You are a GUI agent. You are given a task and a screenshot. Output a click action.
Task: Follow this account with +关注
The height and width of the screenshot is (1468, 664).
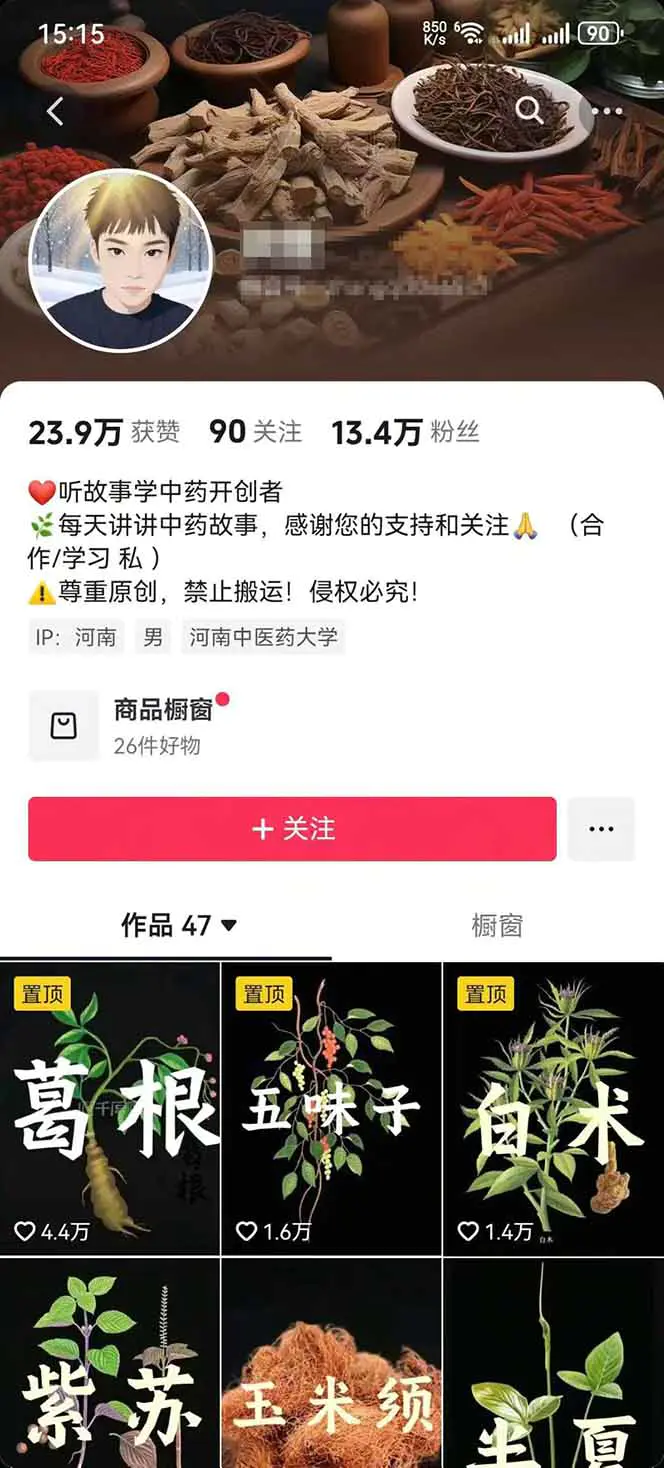pos(292,829)
